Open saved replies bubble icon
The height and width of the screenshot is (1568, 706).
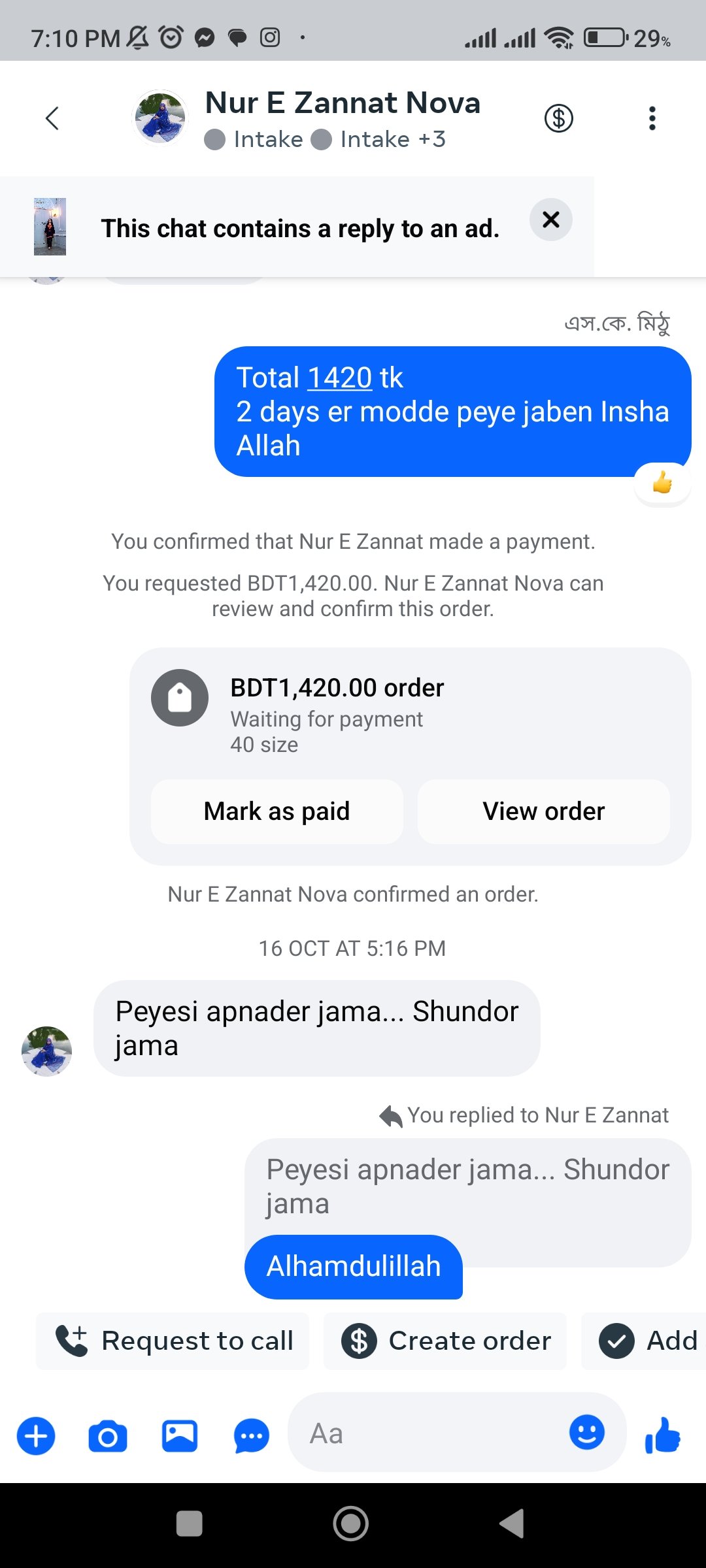point(252,1436)
